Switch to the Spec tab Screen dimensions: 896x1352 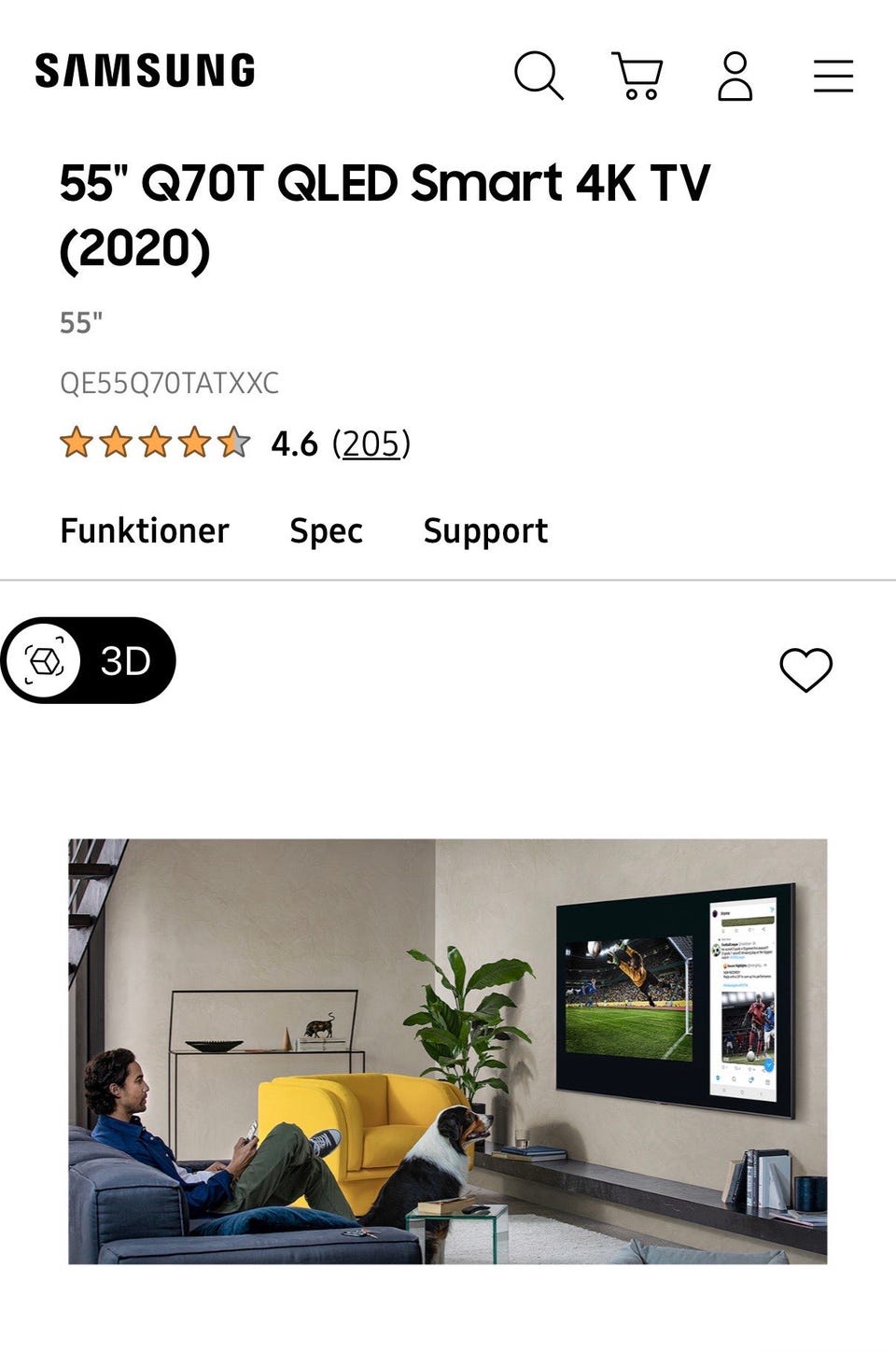click(326, 531)
